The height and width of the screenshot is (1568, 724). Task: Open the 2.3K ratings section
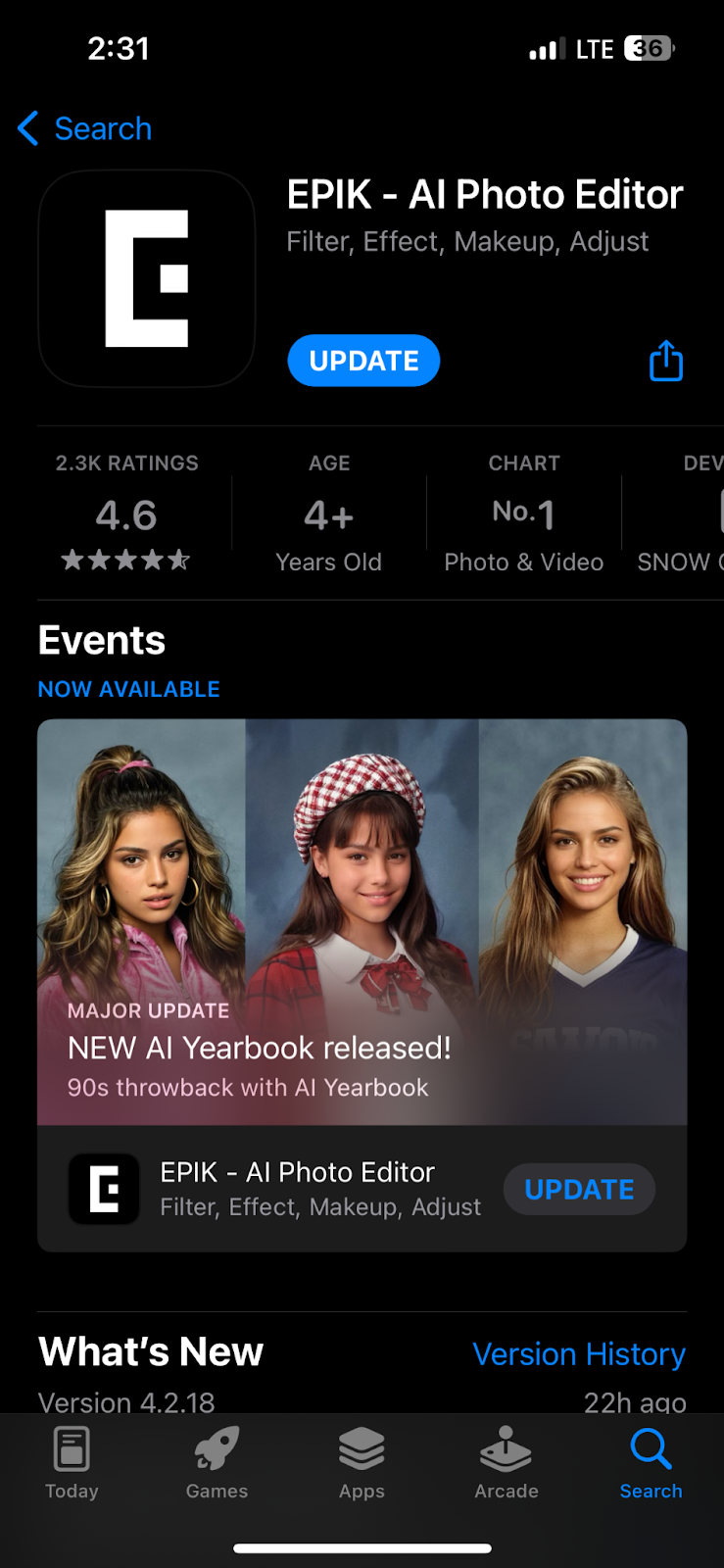coord(126,514)
